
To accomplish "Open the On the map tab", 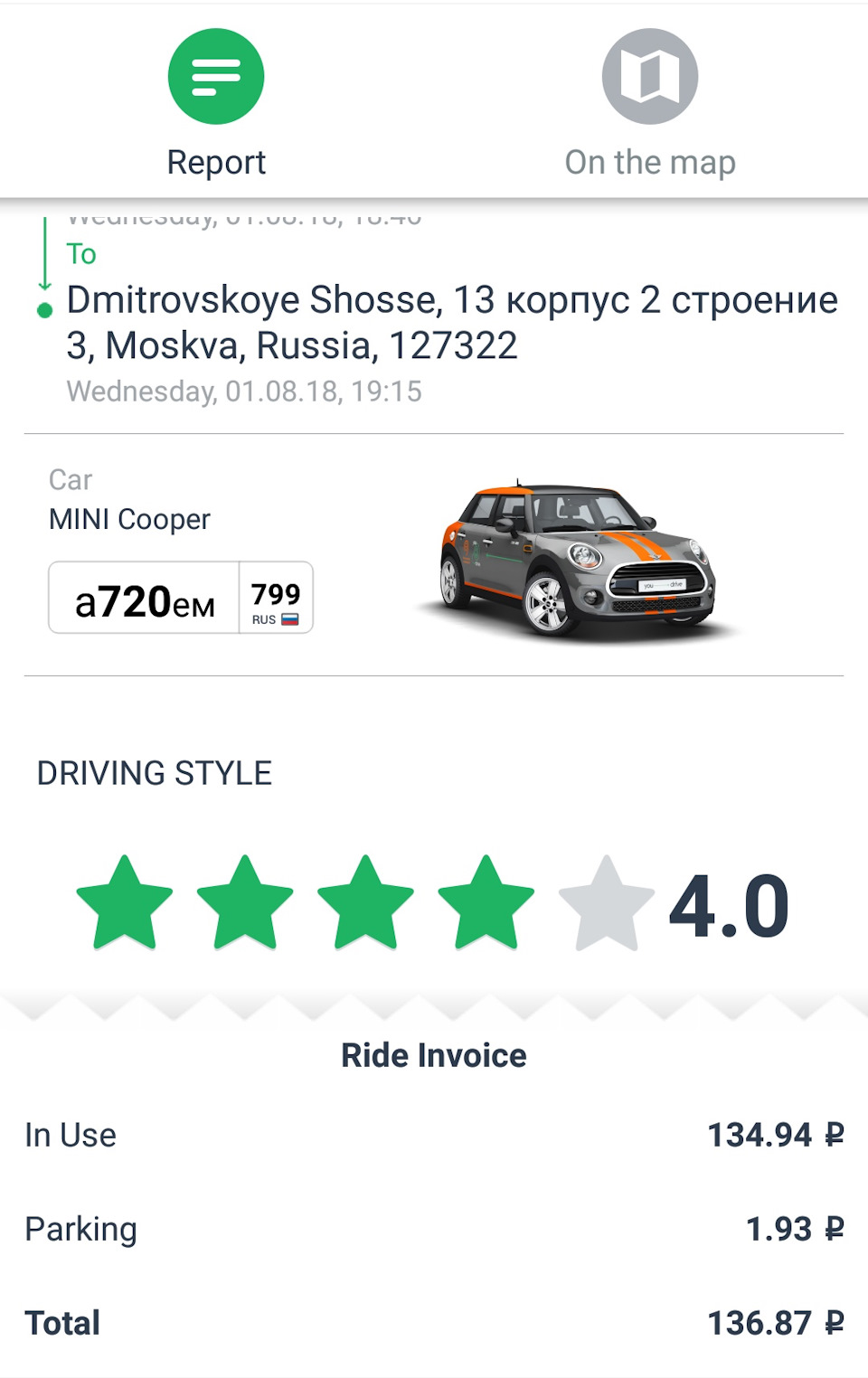I will coord(650,101).
